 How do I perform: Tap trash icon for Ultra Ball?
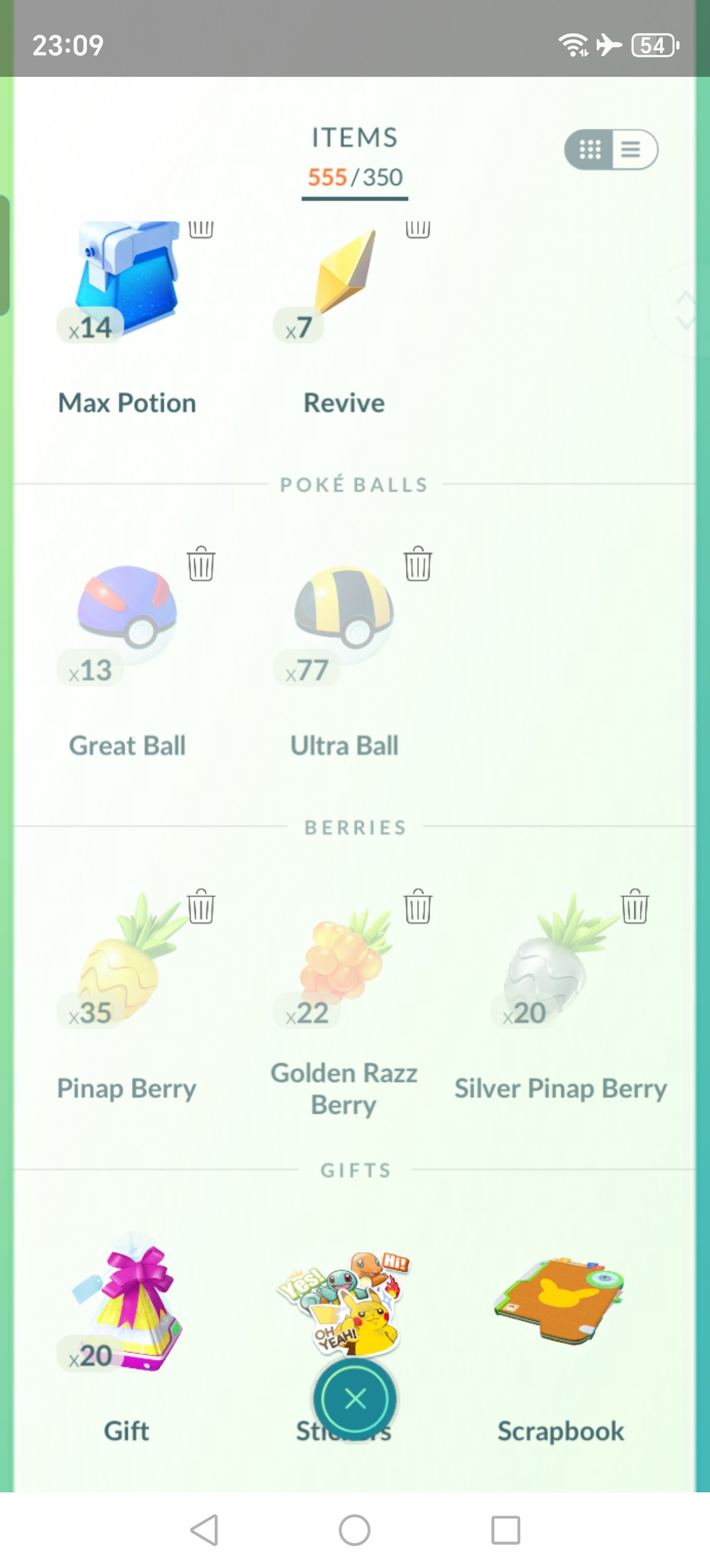[418, 563]
